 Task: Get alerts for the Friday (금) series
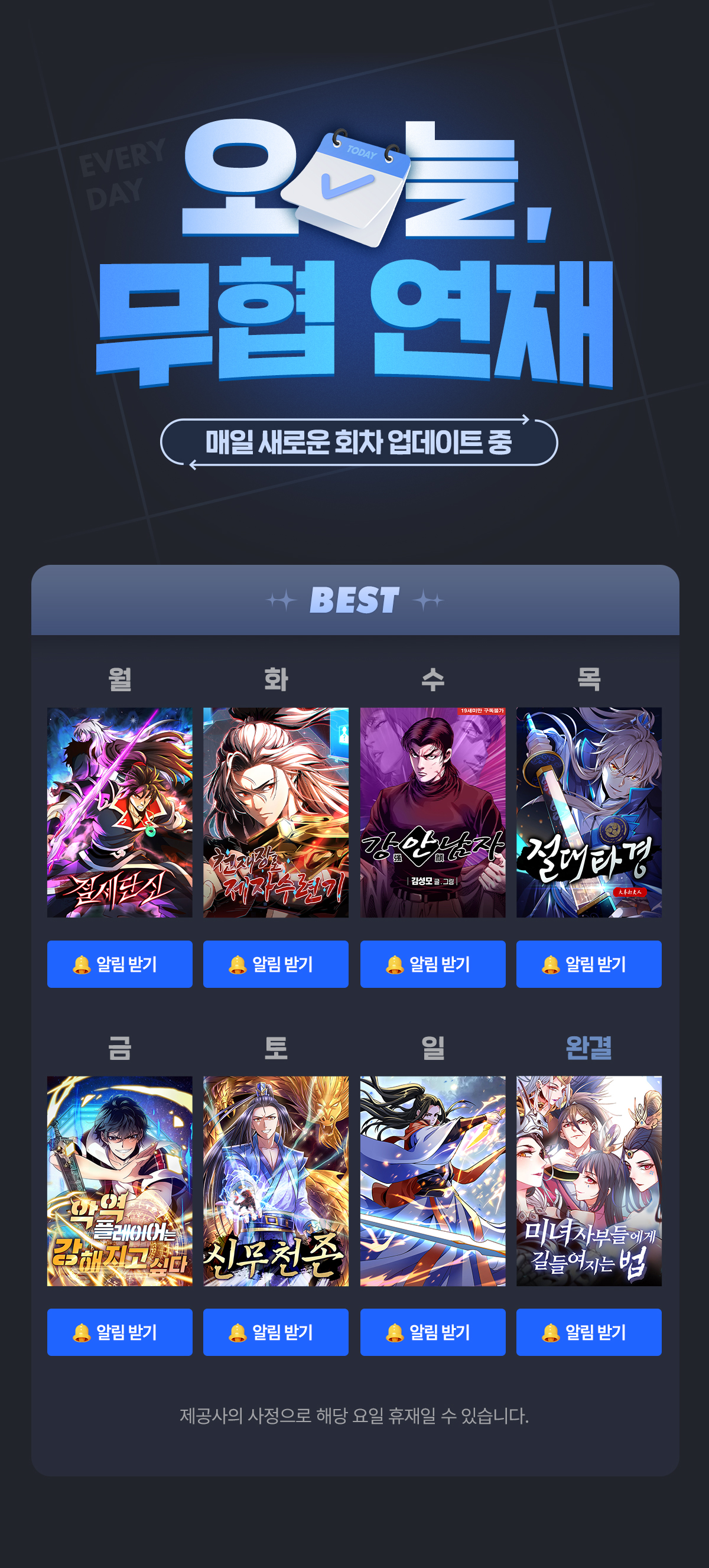tap(120, 1332)
